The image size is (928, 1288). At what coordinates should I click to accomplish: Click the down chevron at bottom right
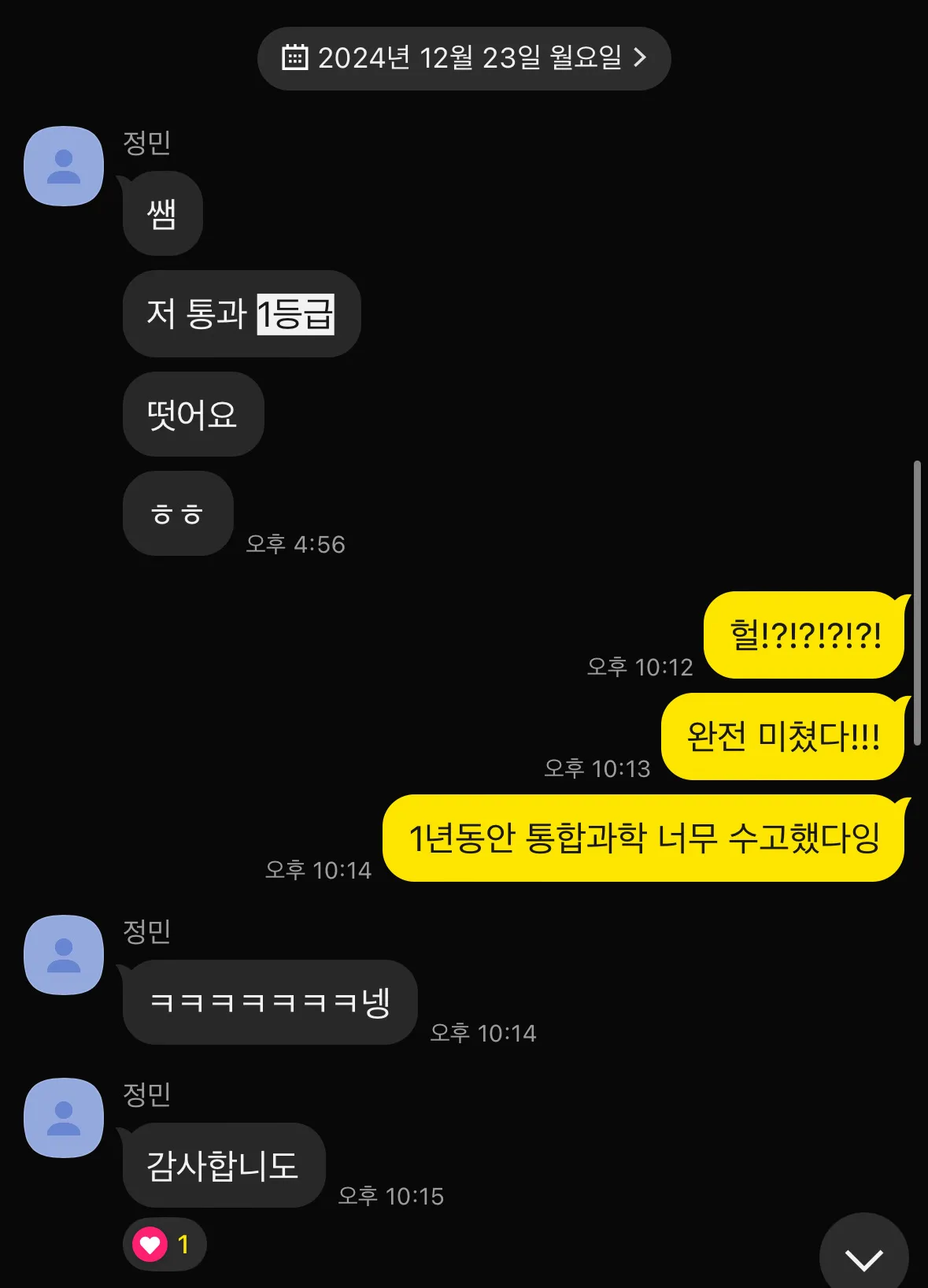coord(866,1252)
